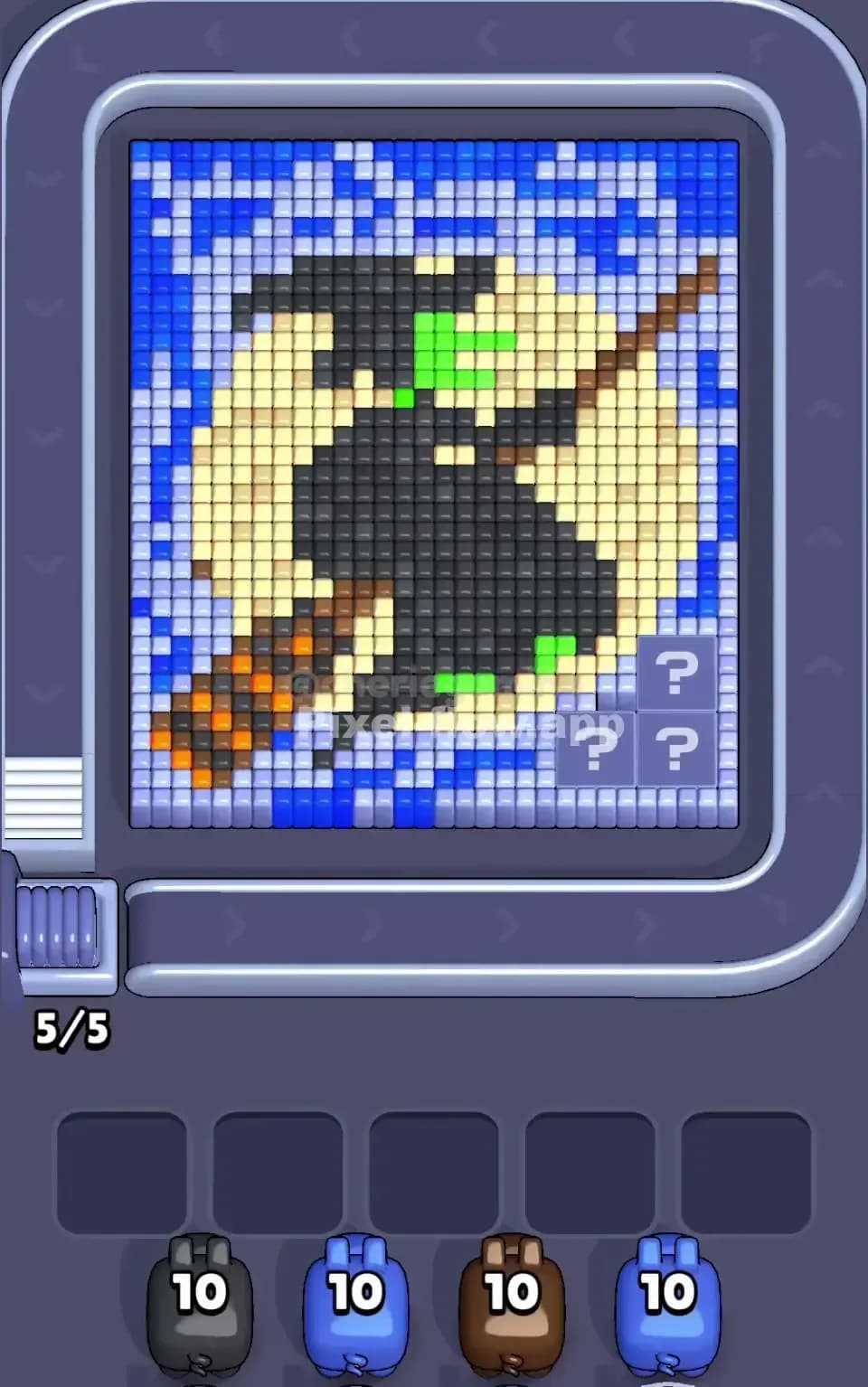
Task: Reveal the top-right mystery question tile
Action: (678, 674)
